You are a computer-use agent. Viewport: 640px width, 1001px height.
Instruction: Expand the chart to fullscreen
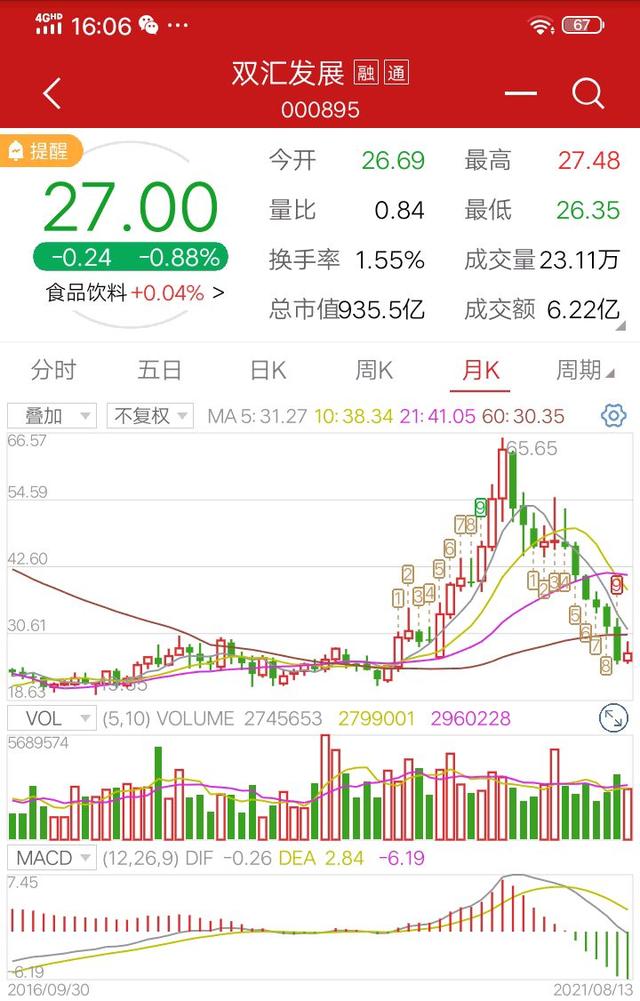(613, 718)
